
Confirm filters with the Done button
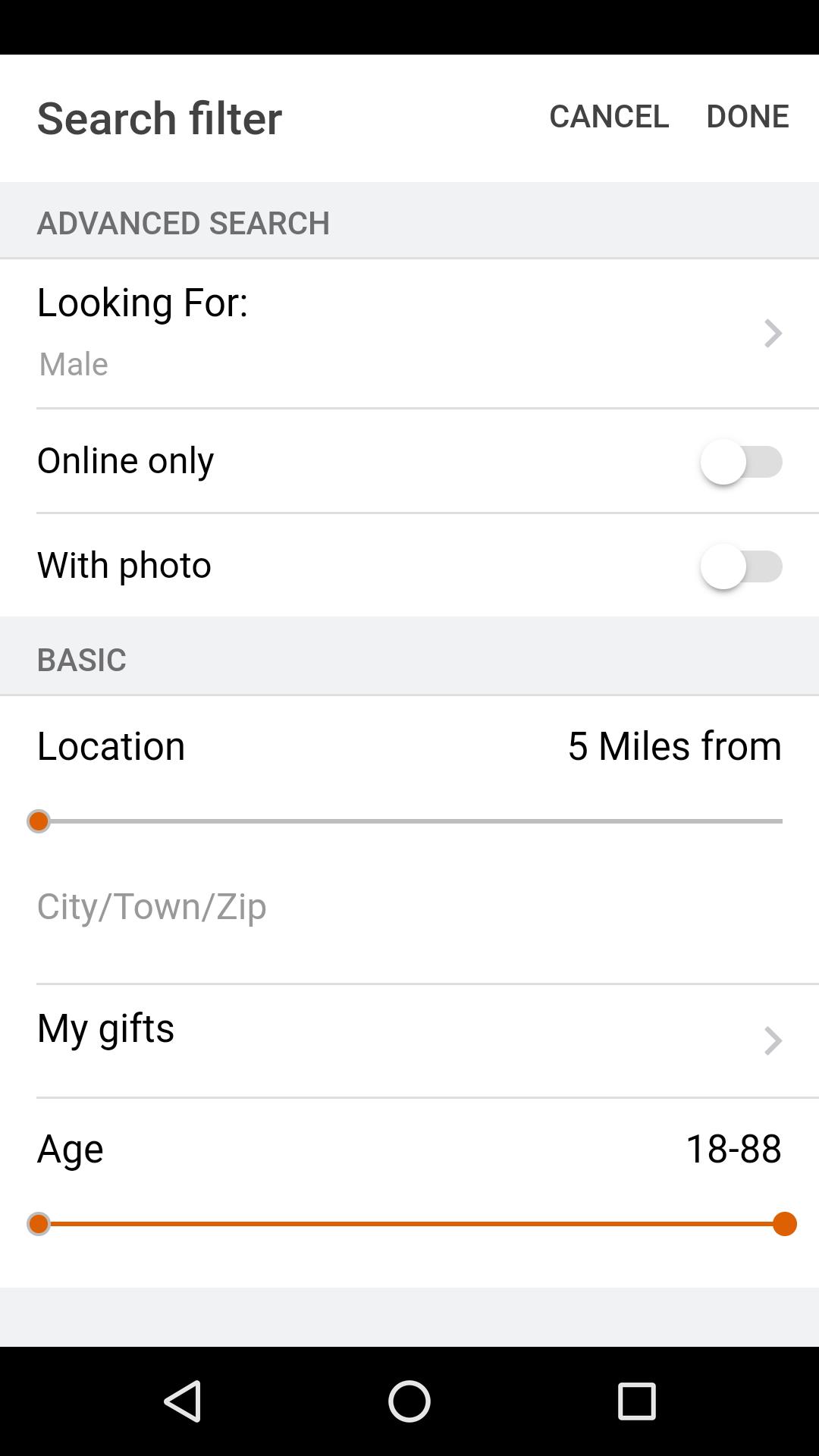pos(747,117)
